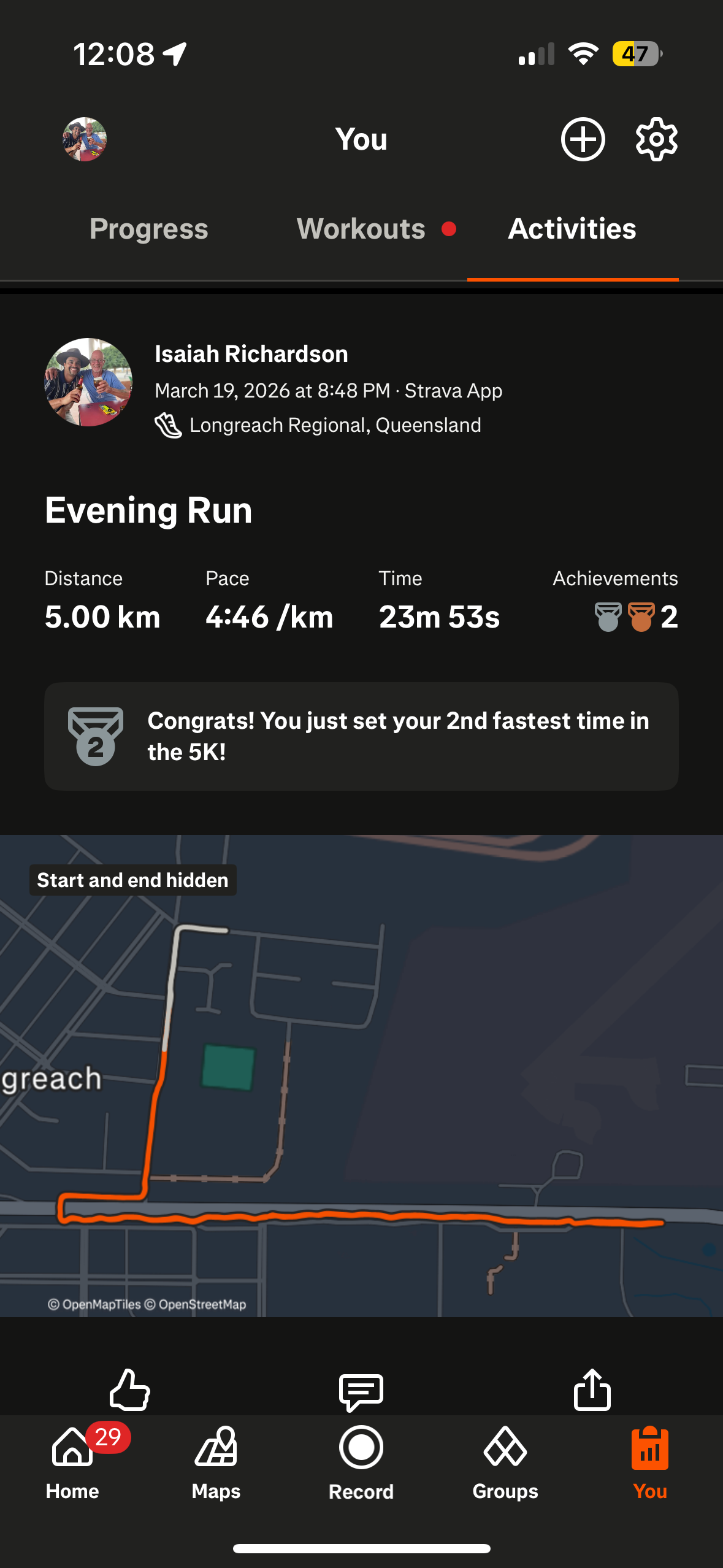Open settings gear
The width and height of the screenshot is (723, 1568).
656,139
